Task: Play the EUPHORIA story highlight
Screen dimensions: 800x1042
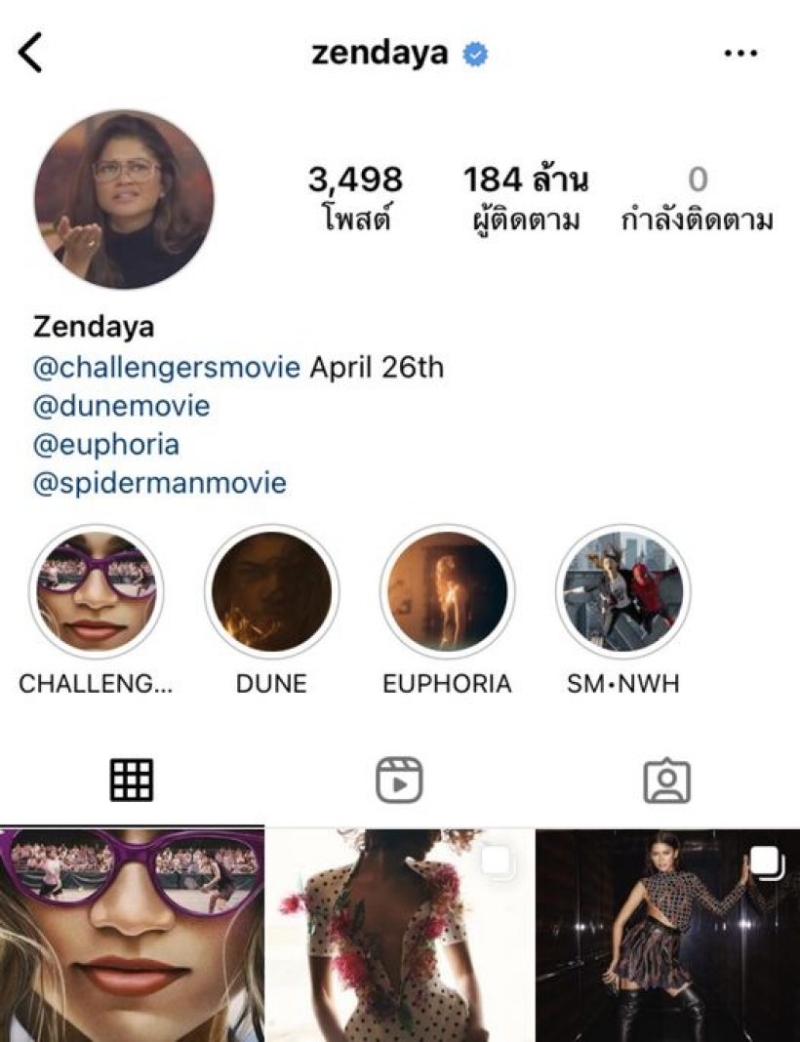Action: (x=447, y=592)
